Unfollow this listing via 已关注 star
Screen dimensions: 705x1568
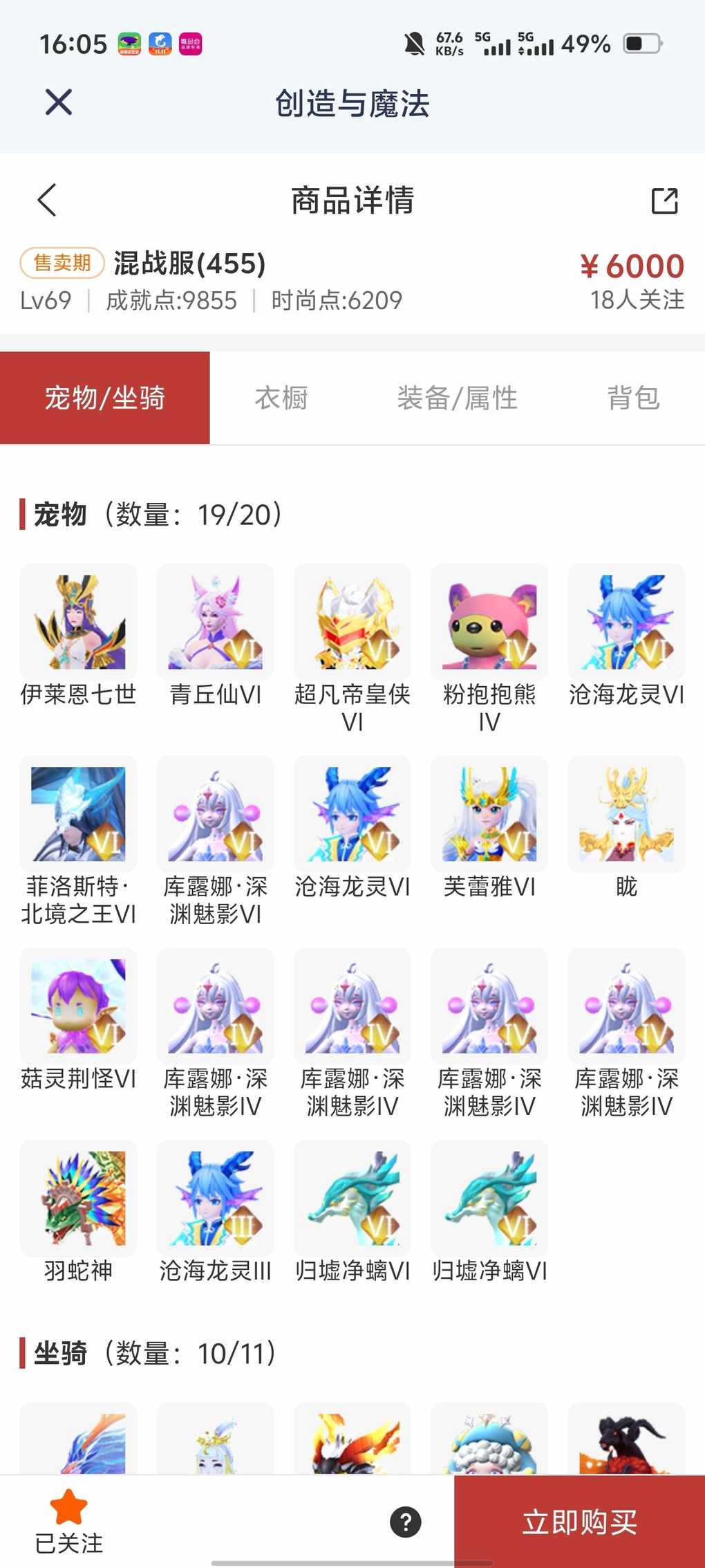click(69, 1520)
